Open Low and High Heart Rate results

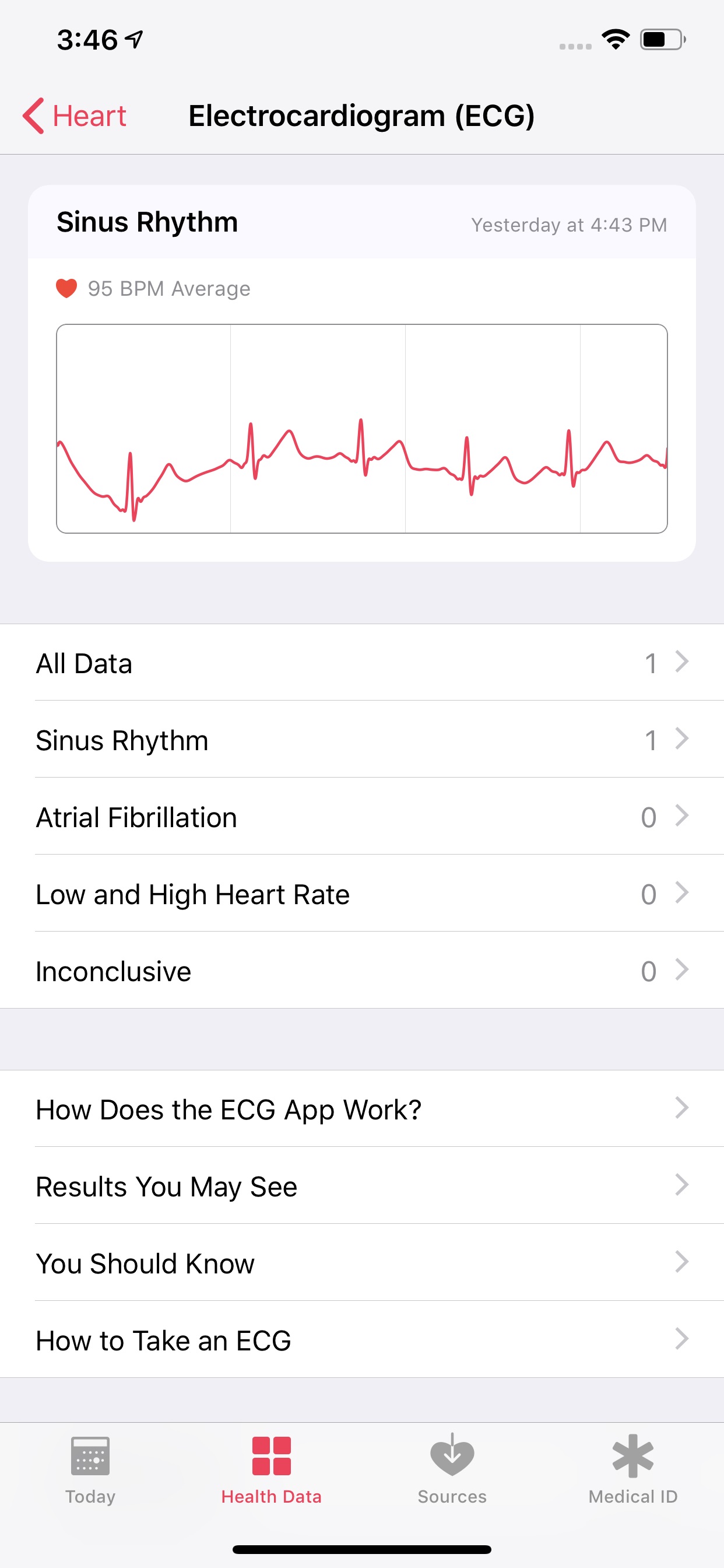(x=362, y=894)
